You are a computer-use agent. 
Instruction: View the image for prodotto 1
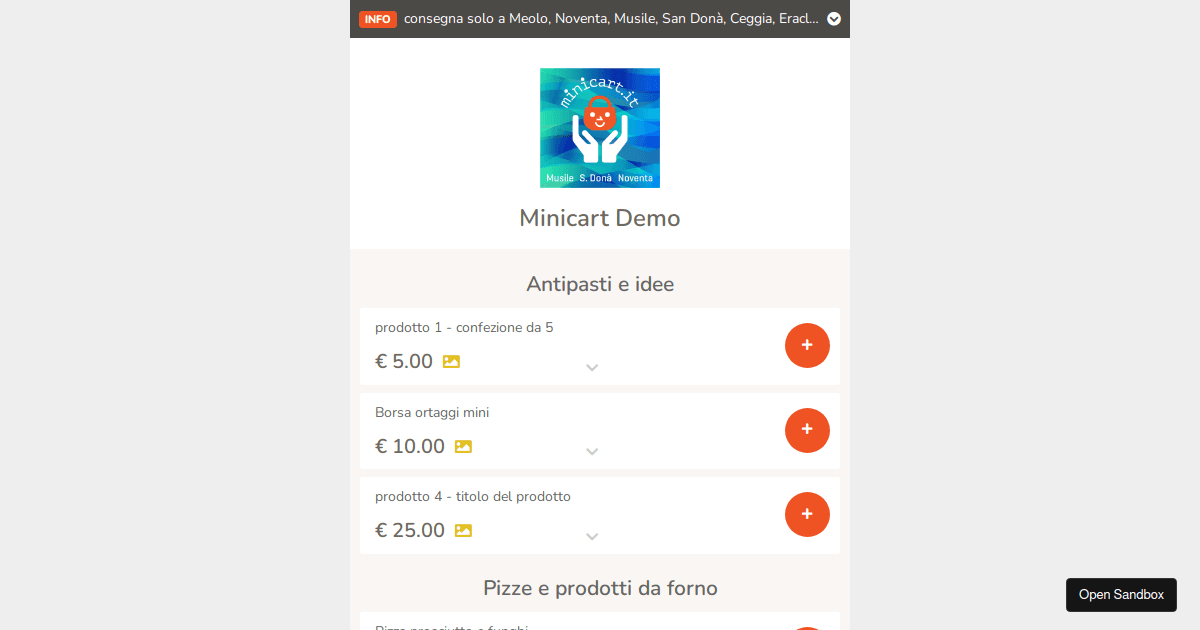pyautogui.click(x=451, y=362)
